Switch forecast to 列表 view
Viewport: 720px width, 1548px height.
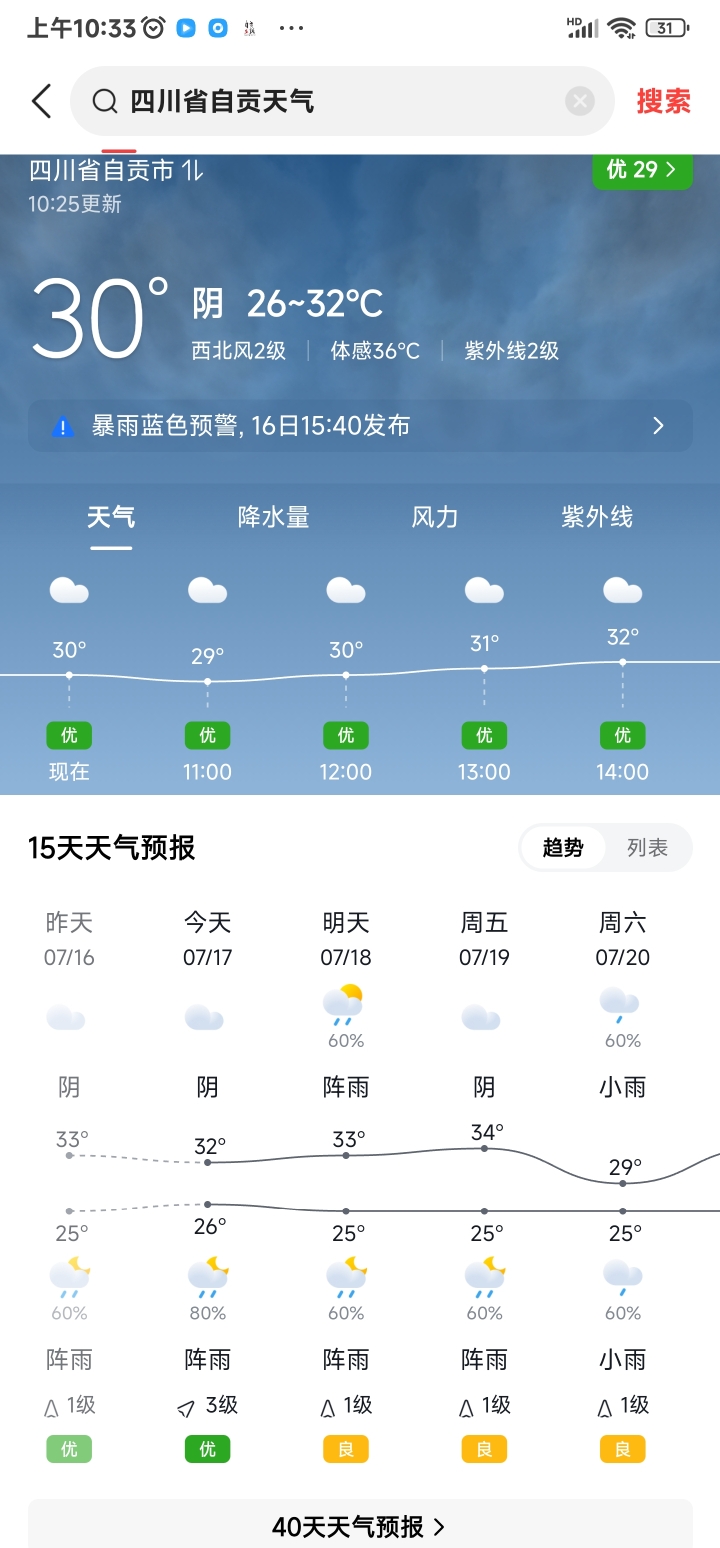click(647, 848)
